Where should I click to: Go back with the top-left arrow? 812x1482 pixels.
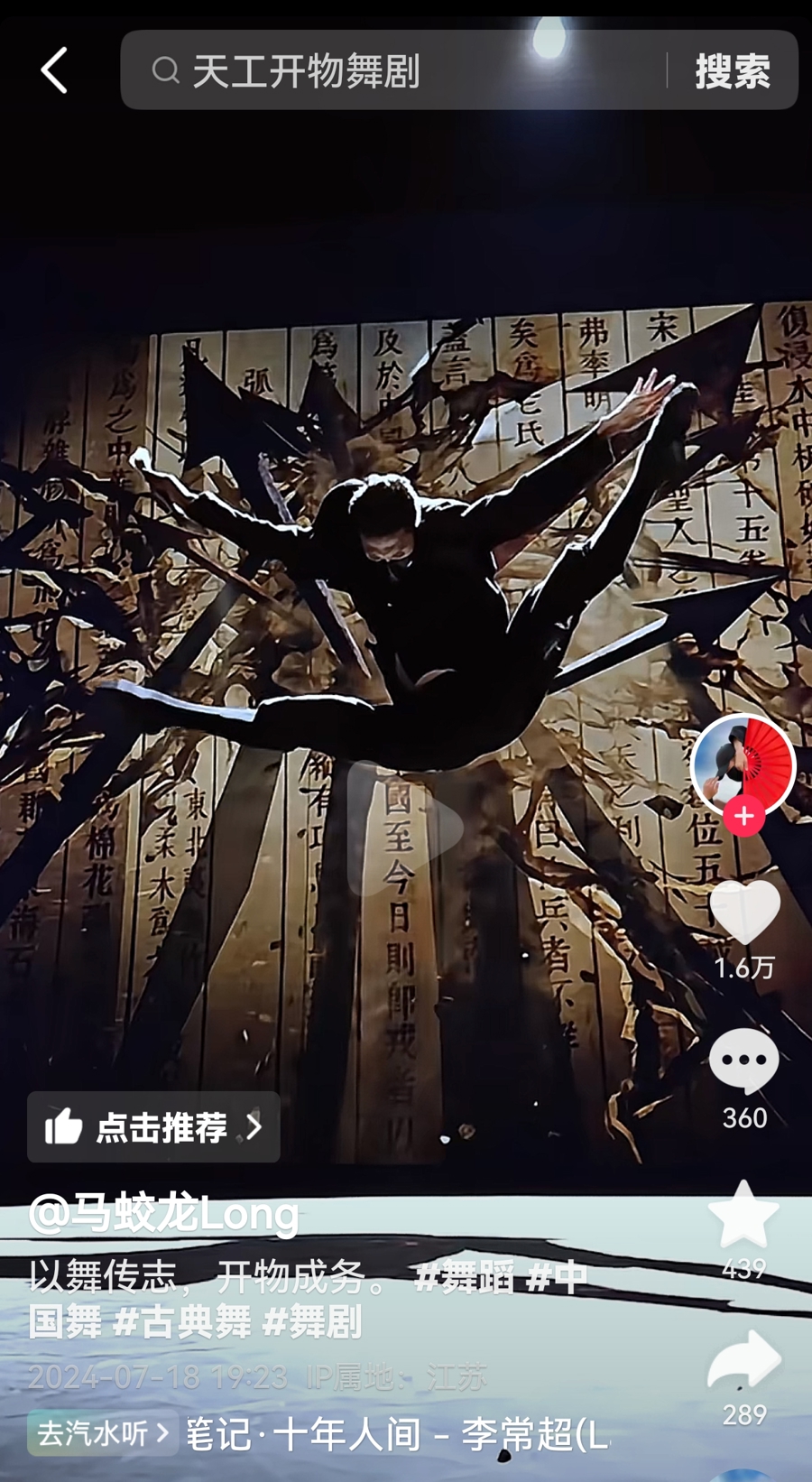54,70
